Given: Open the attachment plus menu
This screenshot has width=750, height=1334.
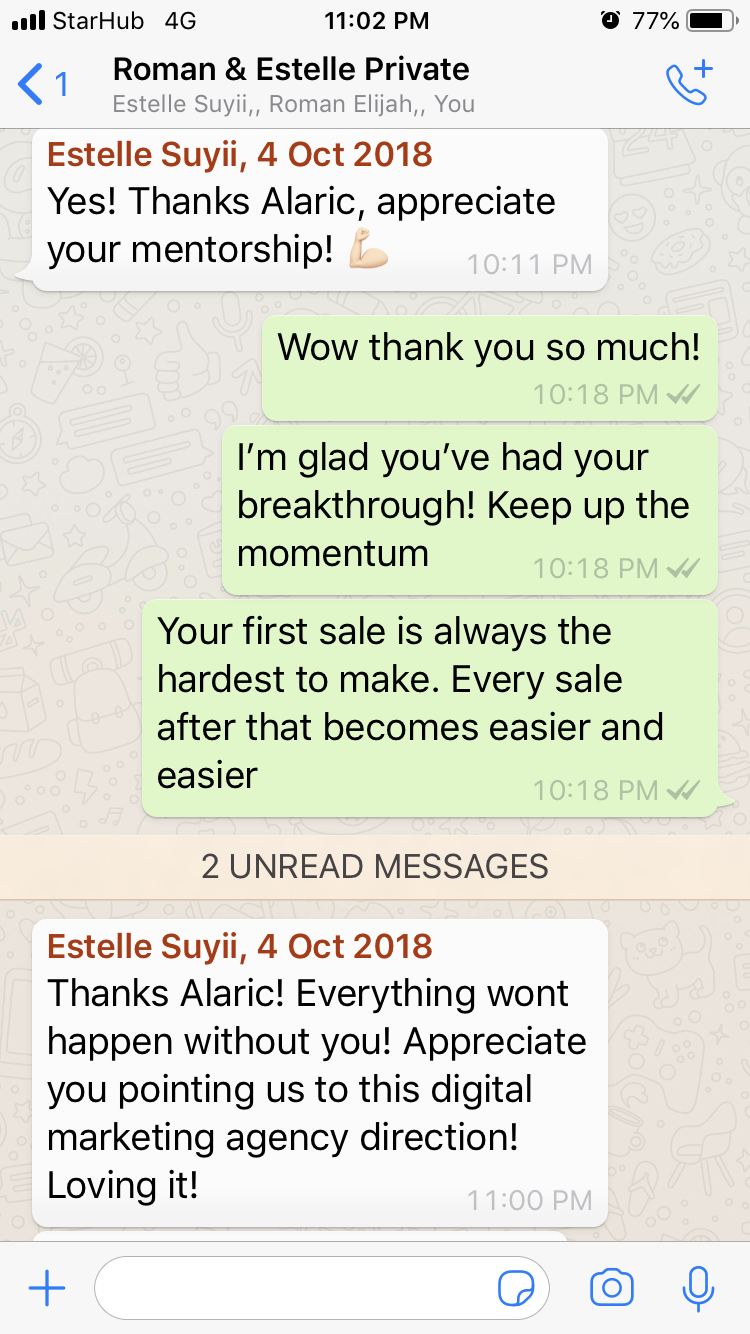Looking at the screenshot, I should point(46,1289).
